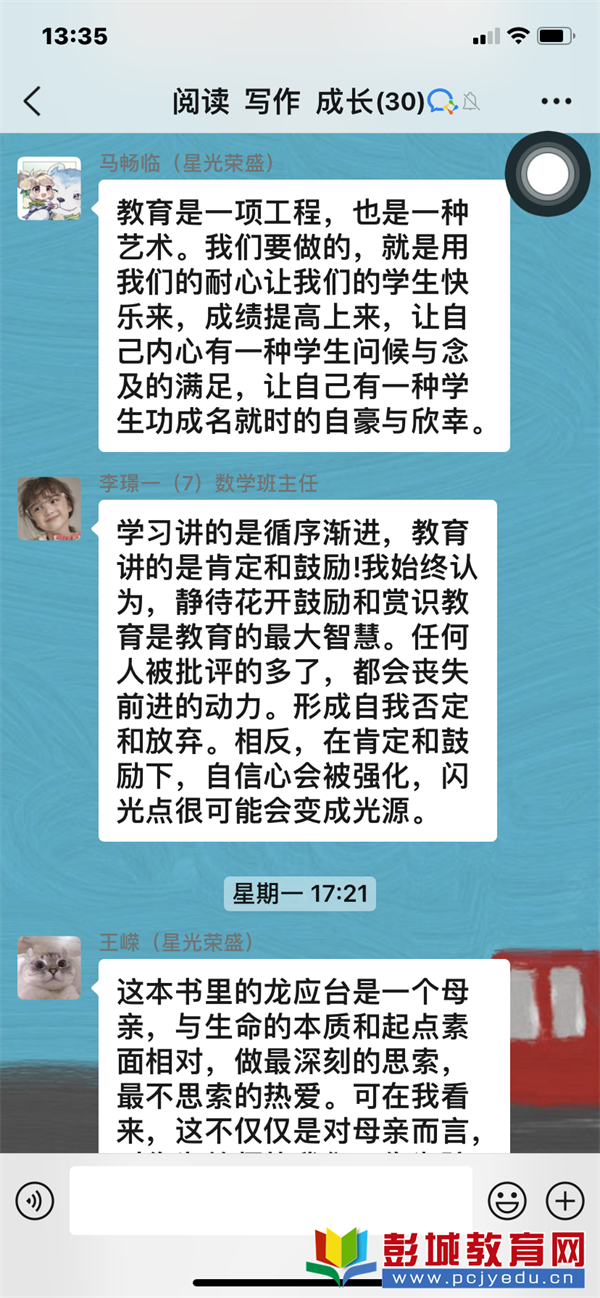The height and width of the screenshot is (1298, 600).
Task: Switch to voice message input
Action: 35,1199
